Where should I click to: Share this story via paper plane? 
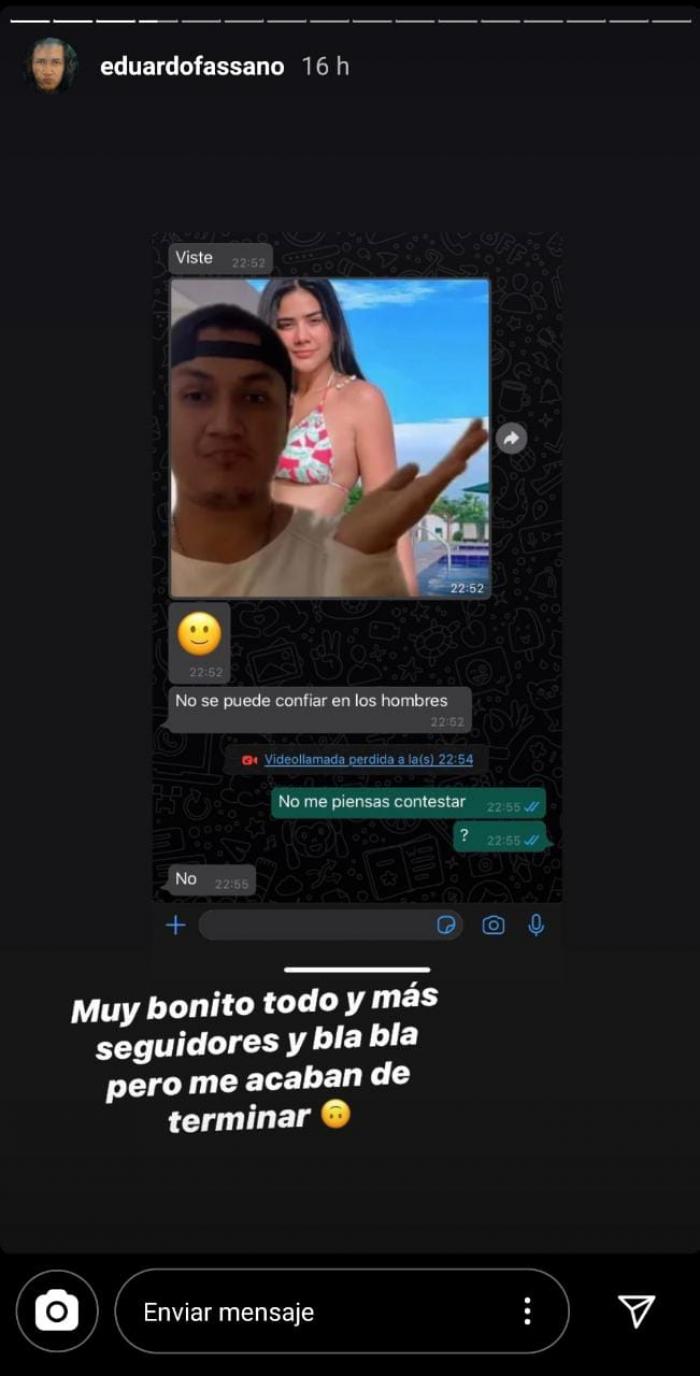[636, 1311]
